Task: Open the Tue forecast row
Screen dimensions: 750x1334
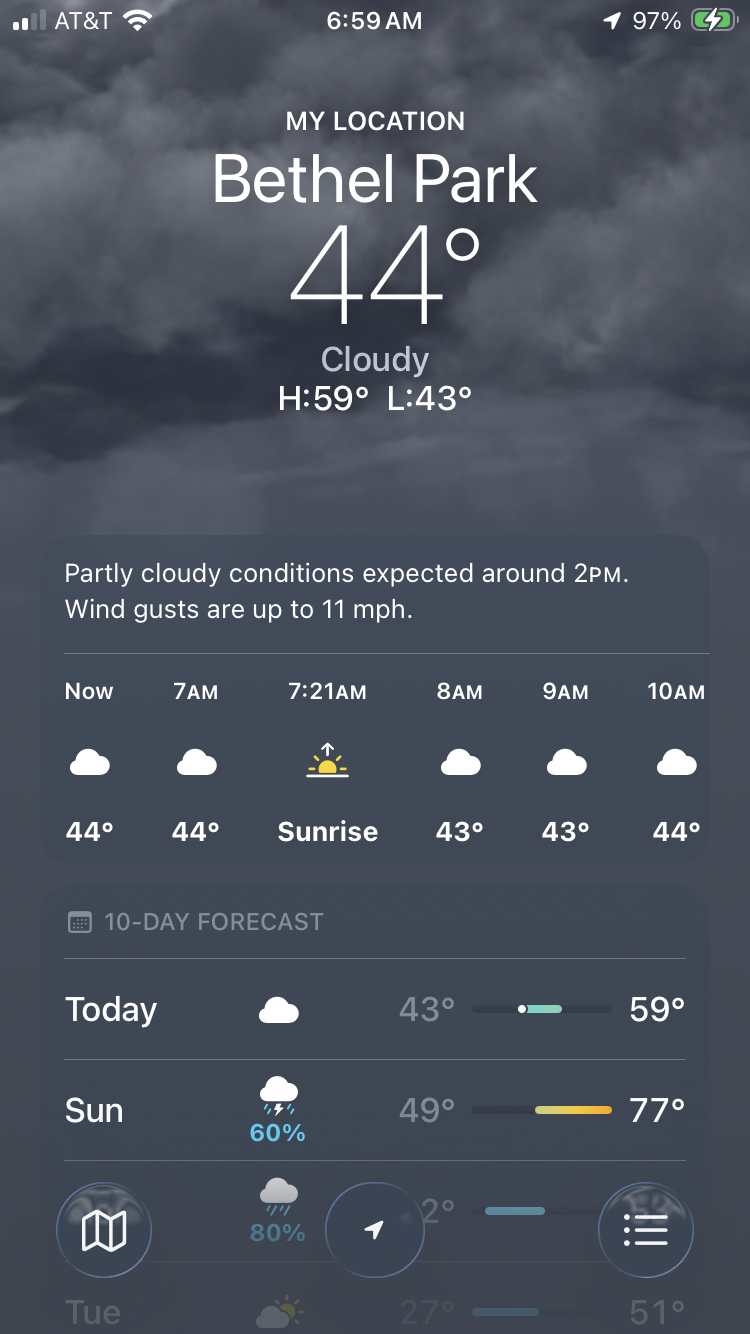Action: tap(375, 1311)
